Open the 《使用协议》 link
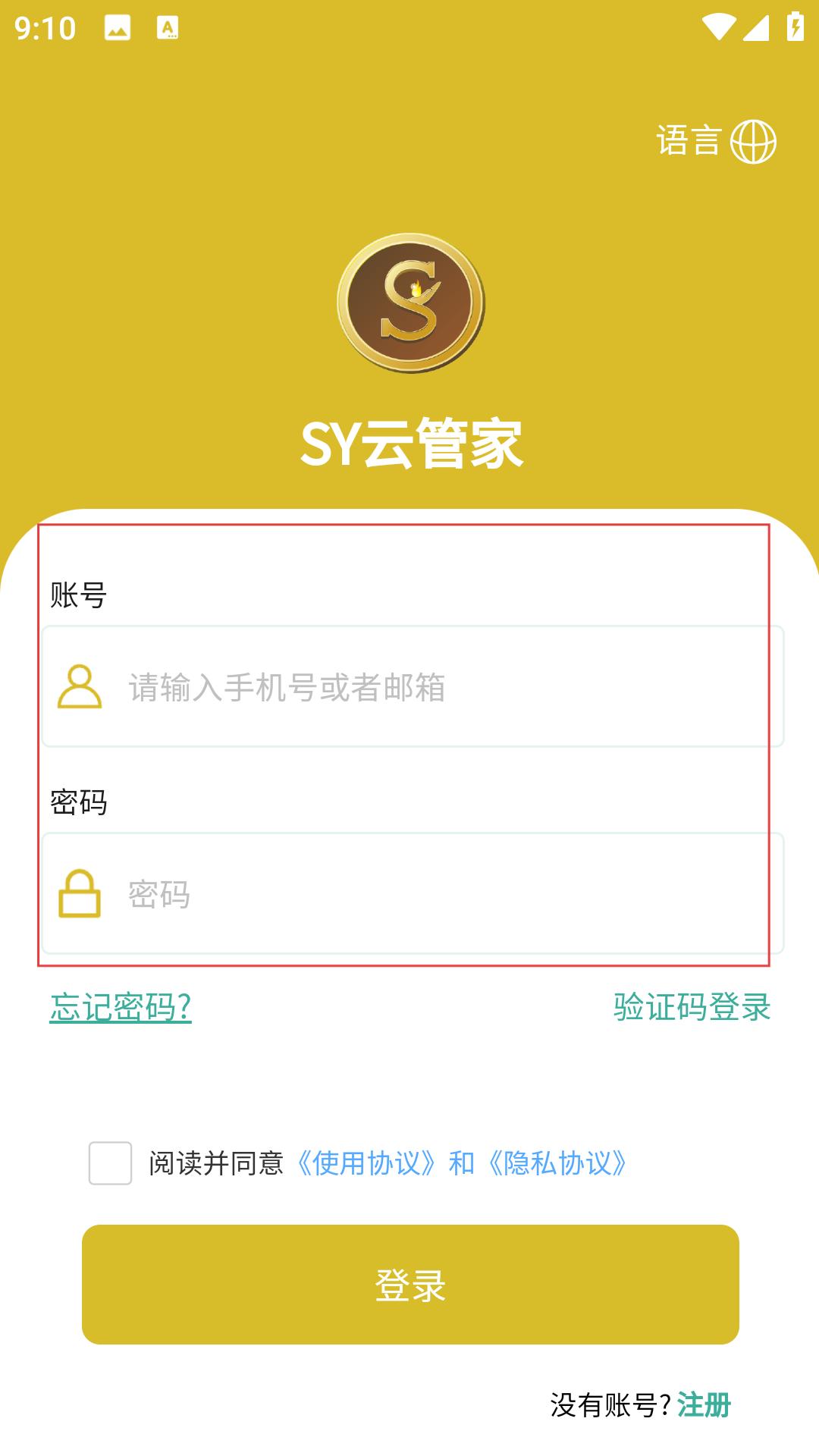This screenshot has width=819, height=1456. tap(367, 1163)
